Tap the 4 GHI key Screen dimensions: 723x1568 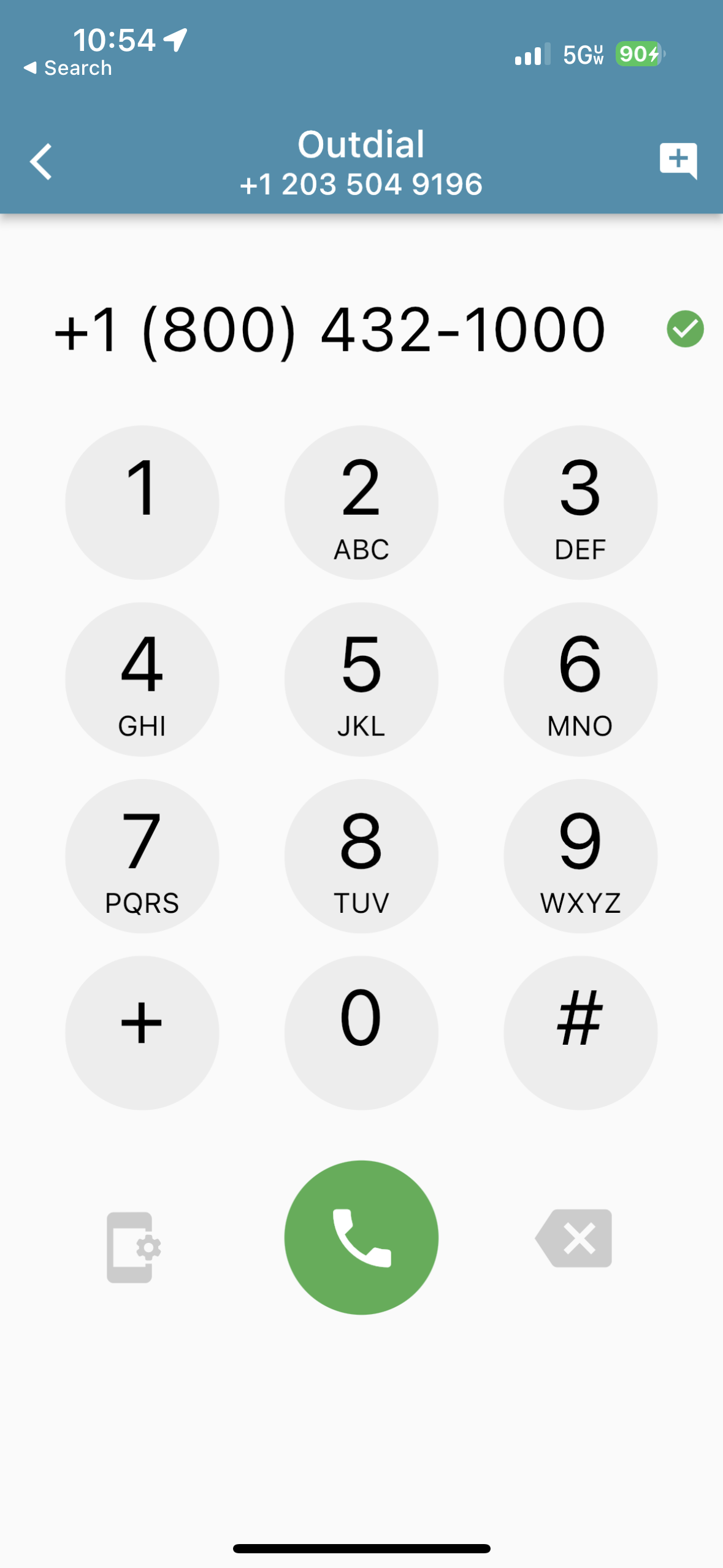142,679
